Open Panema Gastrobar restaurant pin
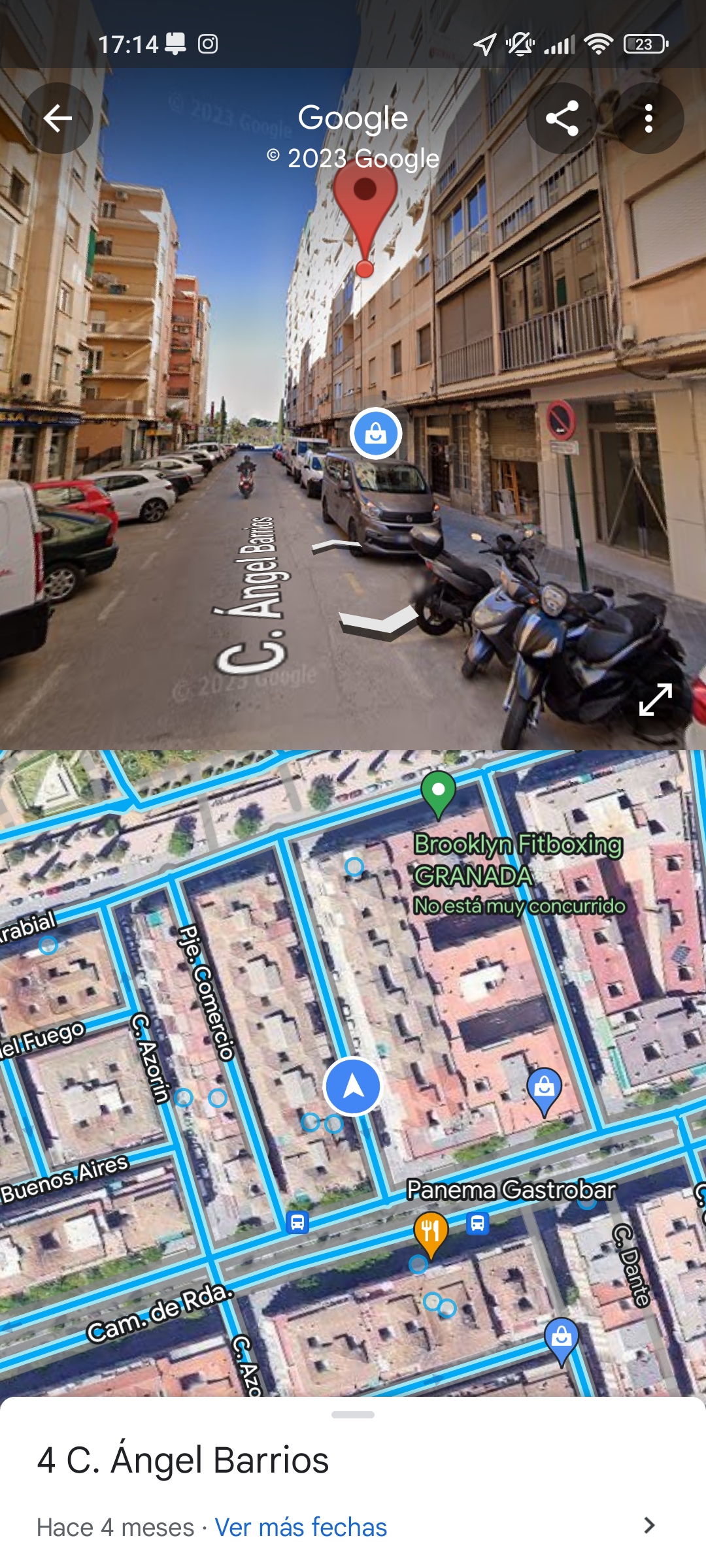This screenshot has height=1568, width=706. tap(431, 1231)
